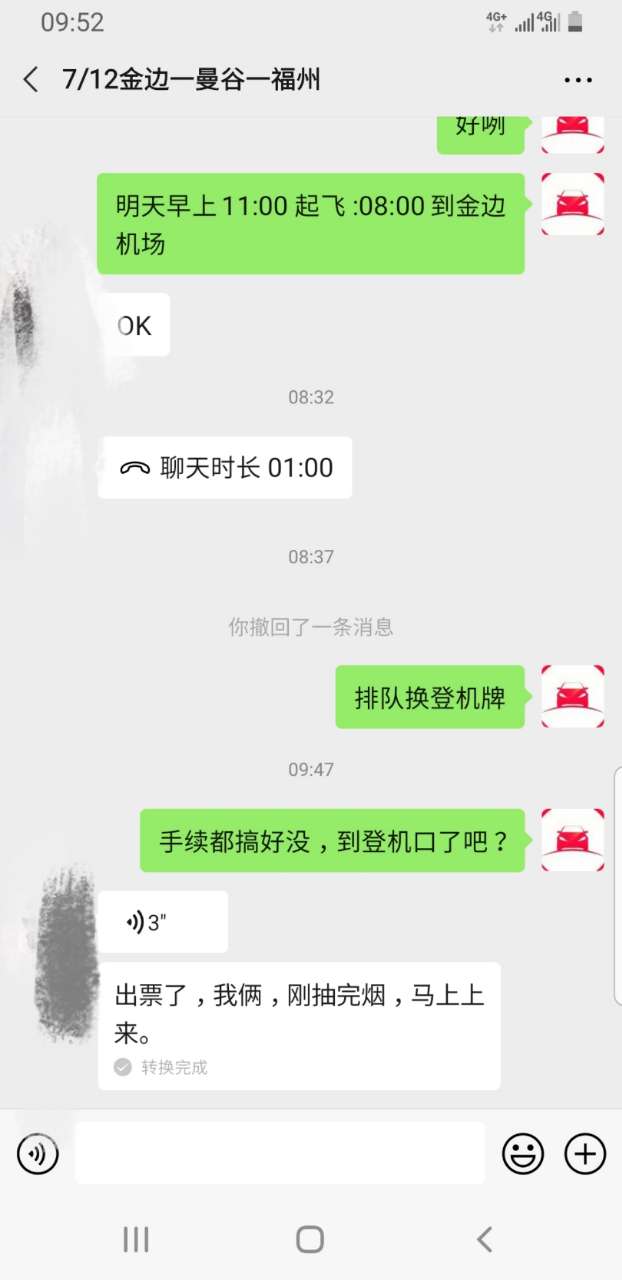Tap the 聊天时长 01:00 call record
Screen dimensions: 622x1280
[x=225, y=468]
